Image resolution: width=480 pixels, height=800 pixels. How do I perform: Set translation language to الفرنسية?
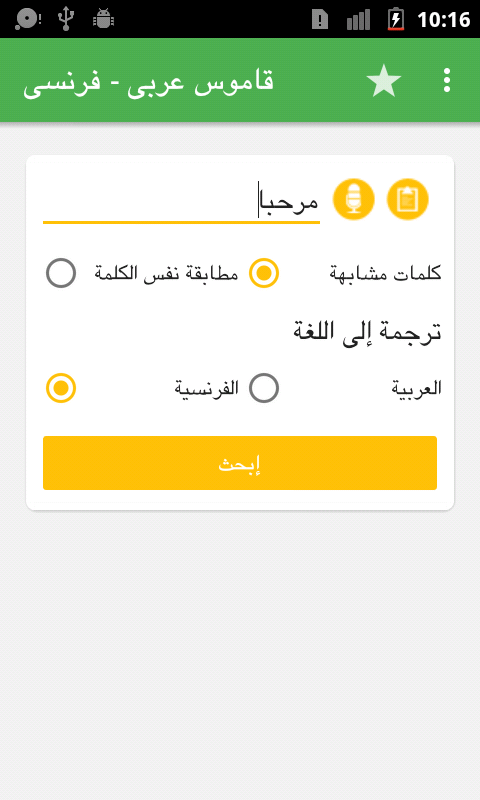tap(142, 388)
